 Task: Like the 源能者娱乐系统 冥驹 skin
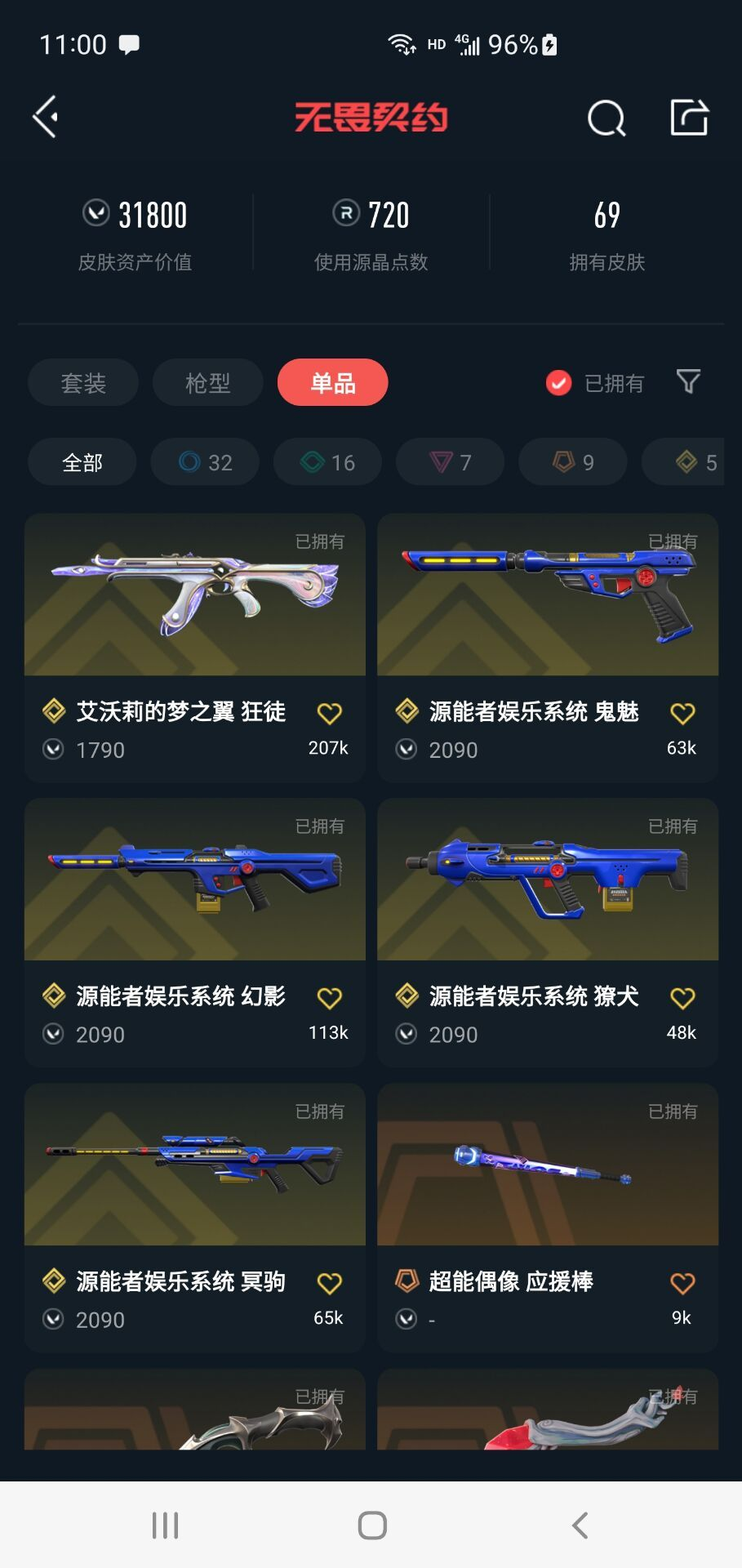pos(329,1283)
